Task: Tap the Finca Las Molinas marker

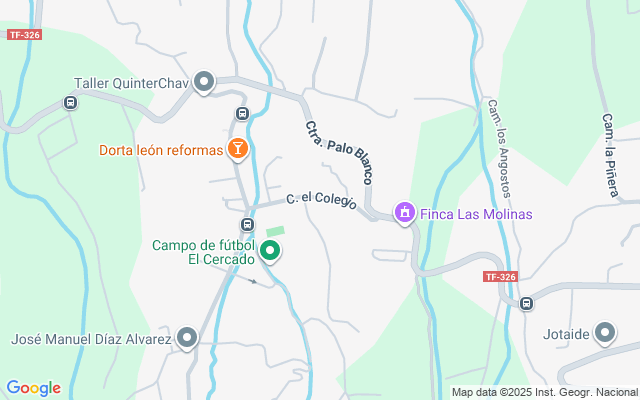Action: click(404, 213)
